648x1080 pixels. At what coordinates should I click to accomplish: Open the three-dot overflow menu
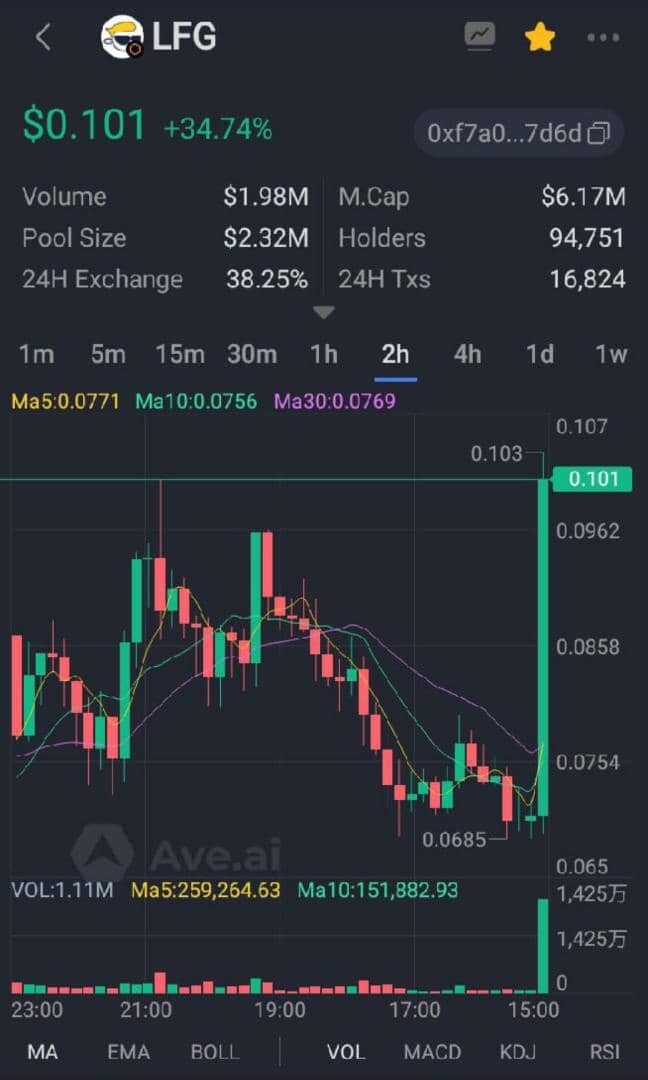pos(603,38)
